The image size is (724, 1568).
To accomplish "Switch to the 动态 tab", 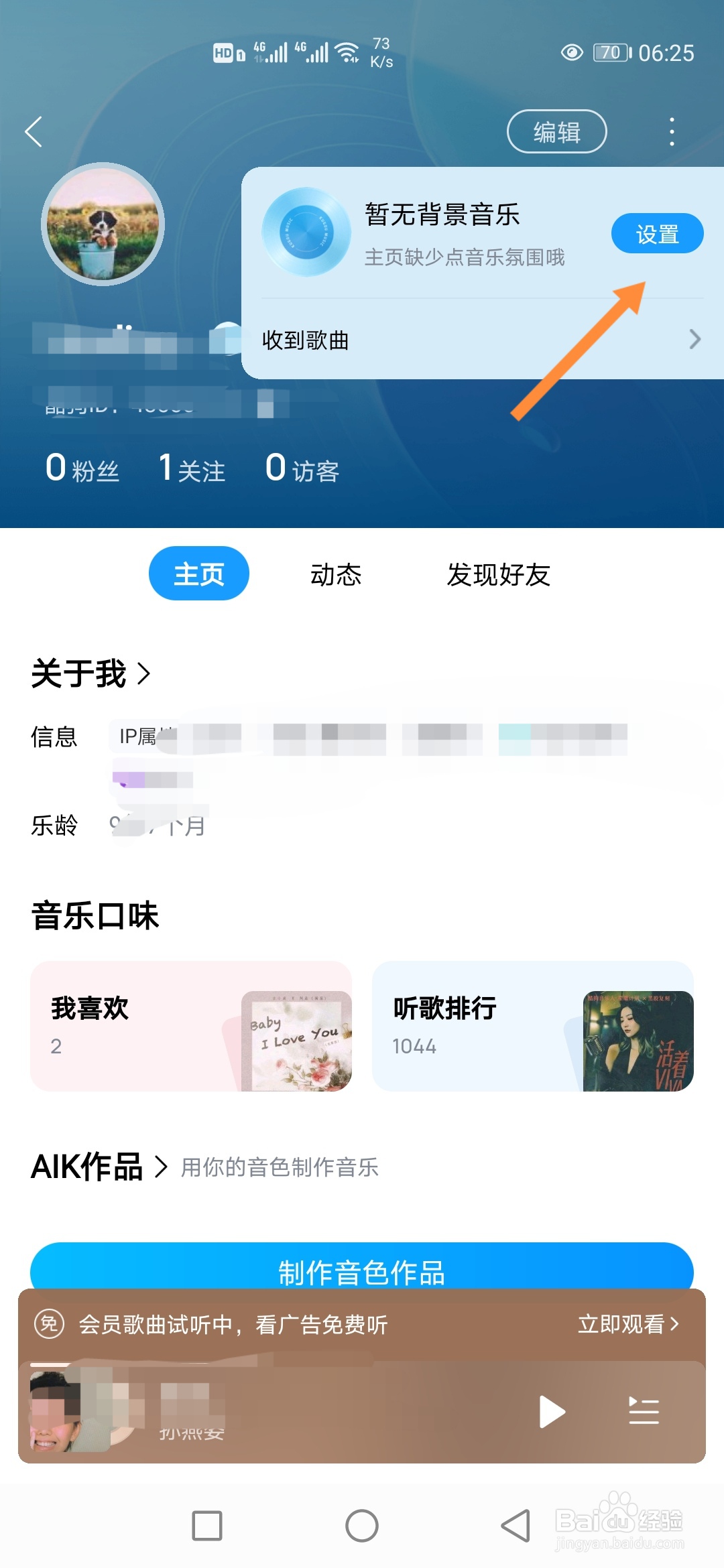I will coord(336,575).
